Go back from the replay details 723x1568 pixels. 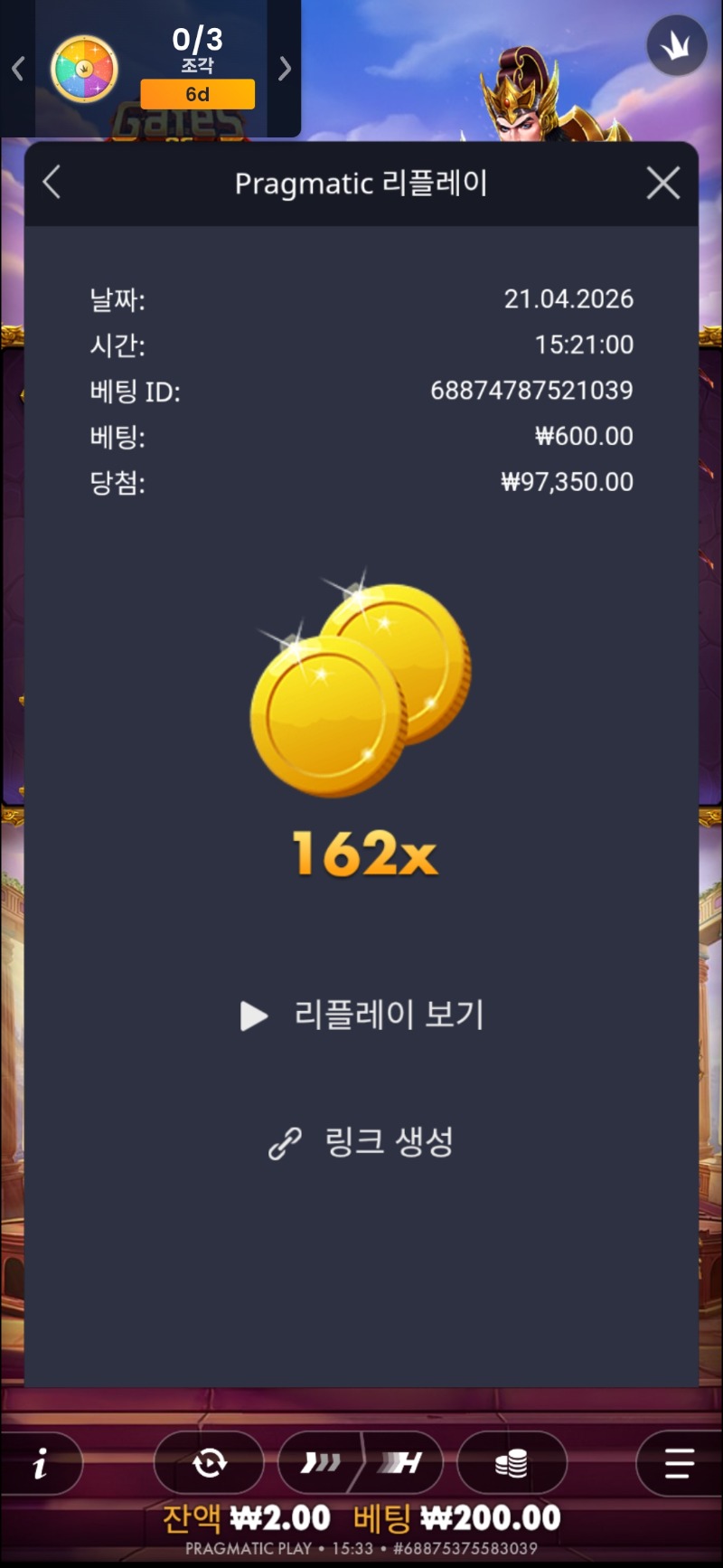(x=52, y=183)
